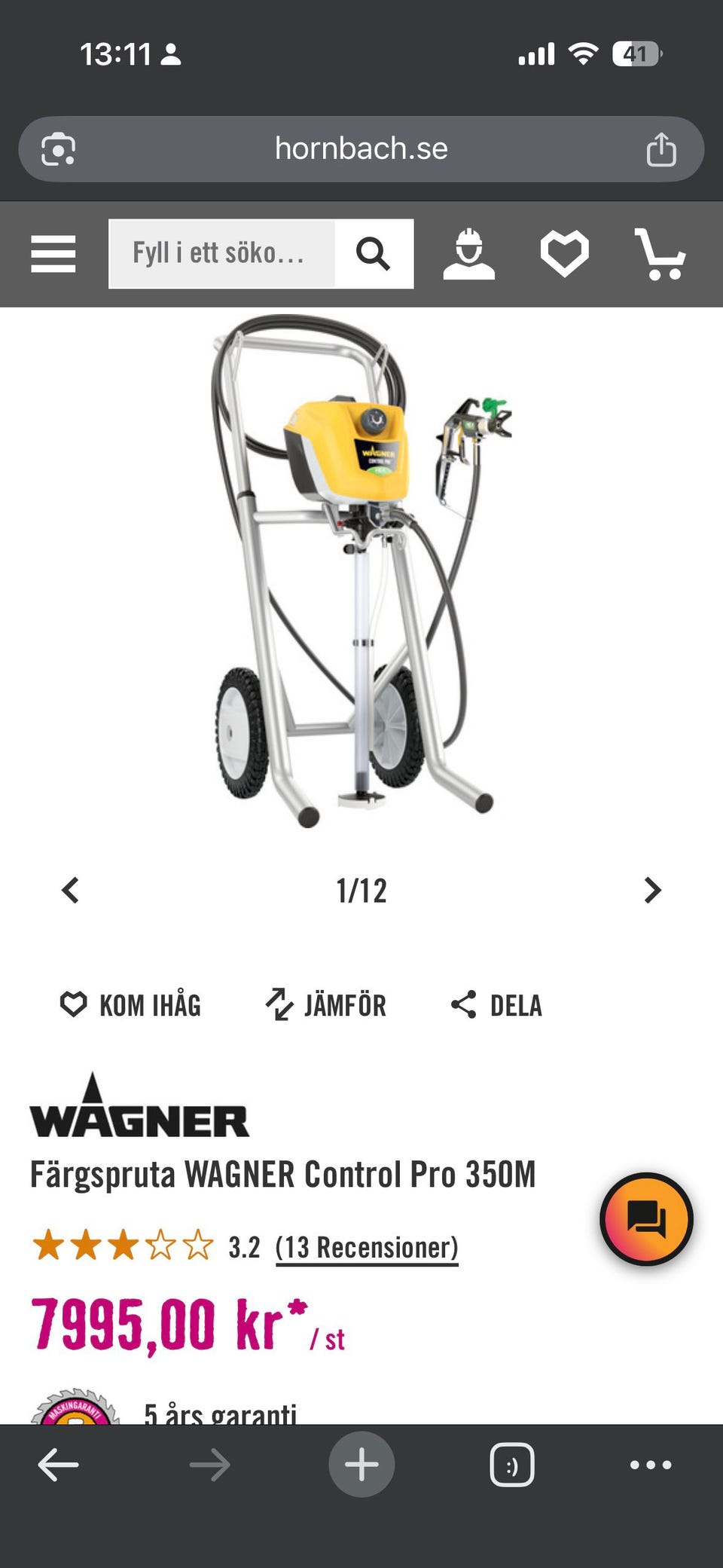Open the 13 Recensioner link
723x1568 pixels.
point(367,1247)
